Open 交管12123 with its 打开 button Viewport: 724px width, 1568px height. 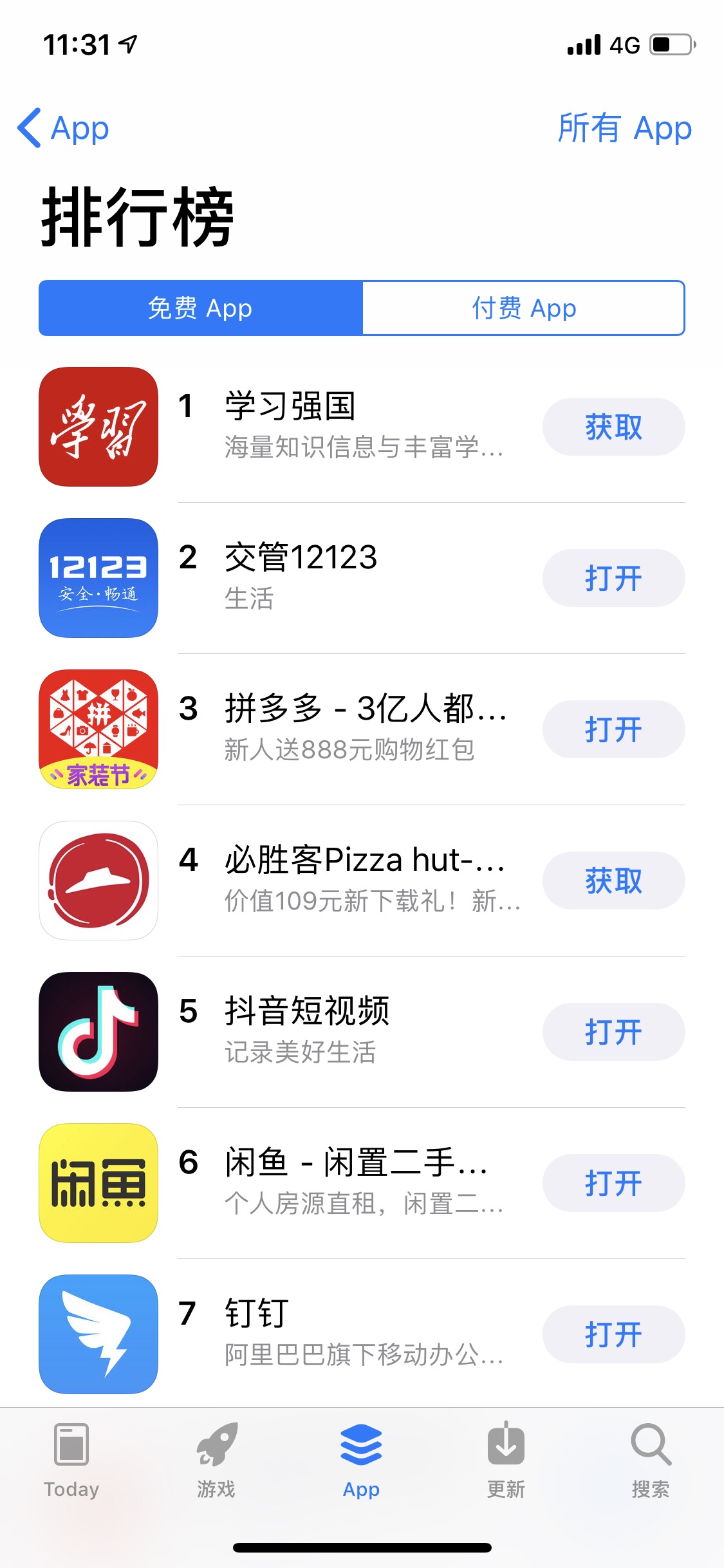click(613, 578)
